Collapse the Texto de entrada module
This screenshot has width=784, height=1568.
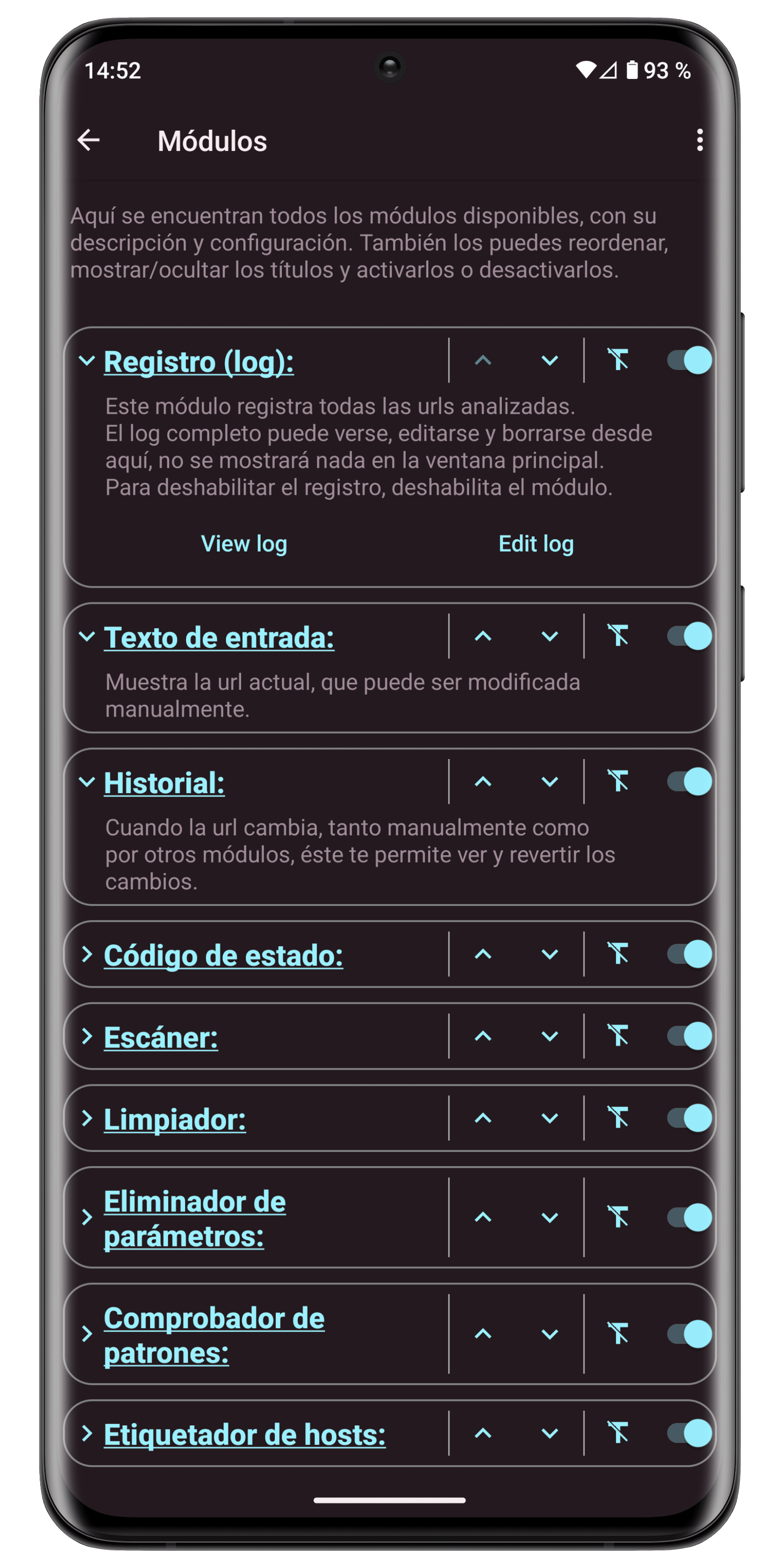tap(87, 637)
